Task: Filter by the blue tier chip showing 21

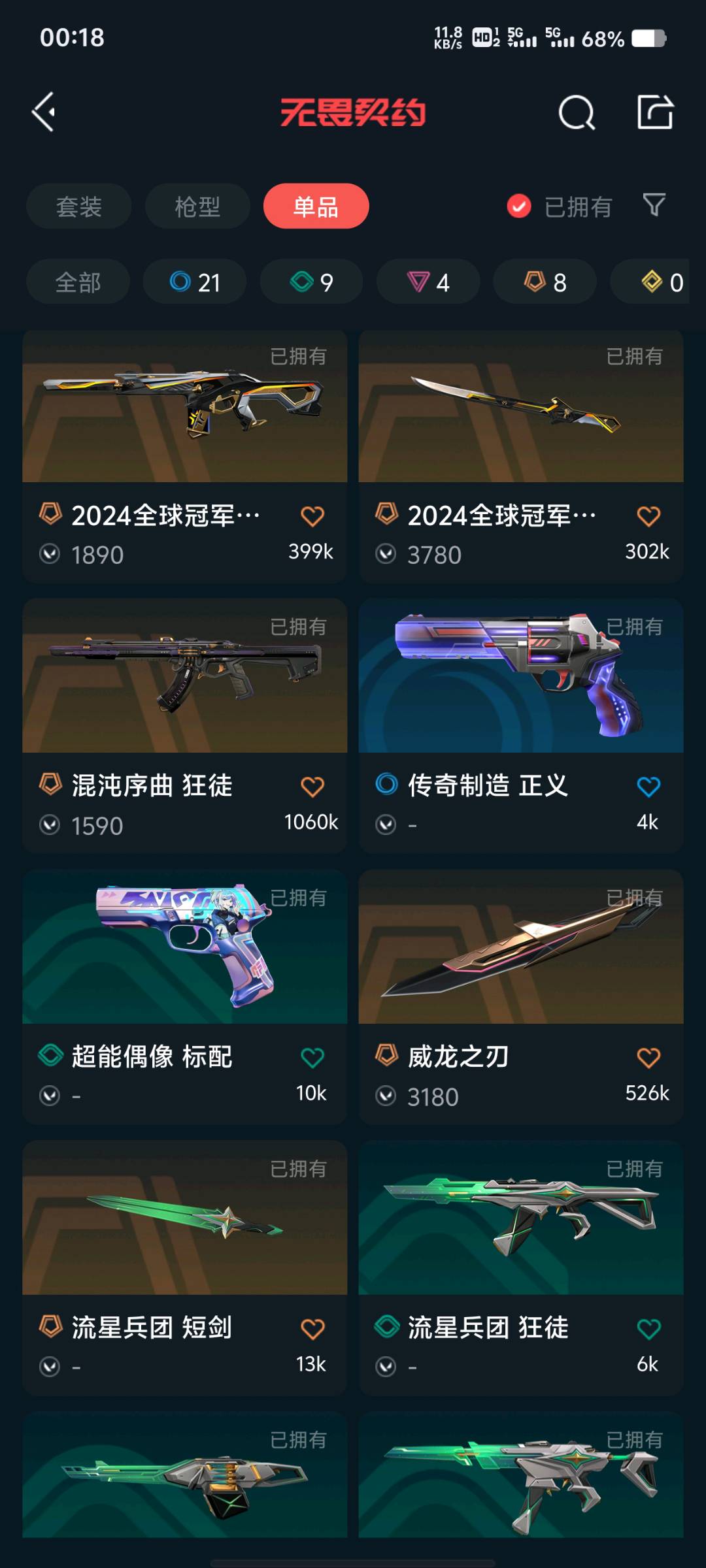Action: (x=194, y=282)
